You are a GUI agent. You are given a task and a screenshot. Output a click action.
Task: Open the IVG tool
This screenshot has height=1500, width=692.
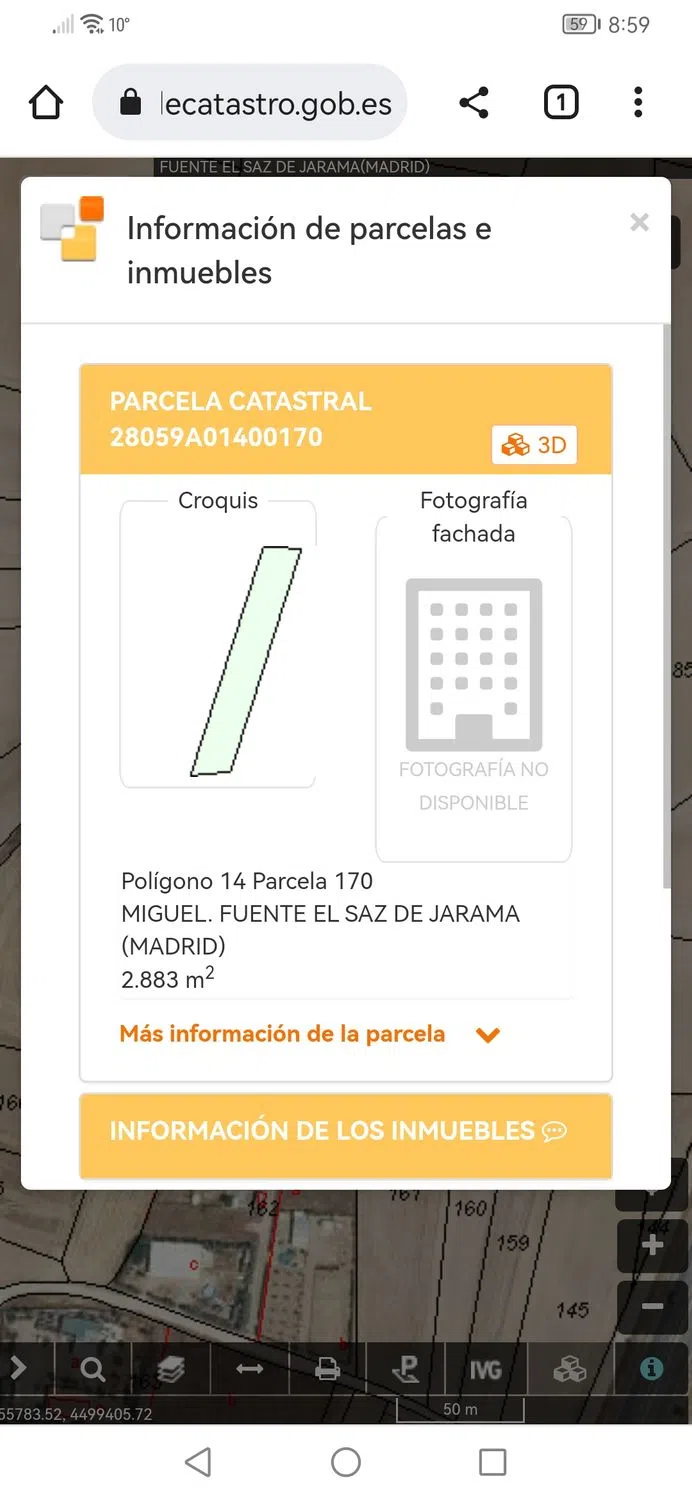(x=485, y=1369)
